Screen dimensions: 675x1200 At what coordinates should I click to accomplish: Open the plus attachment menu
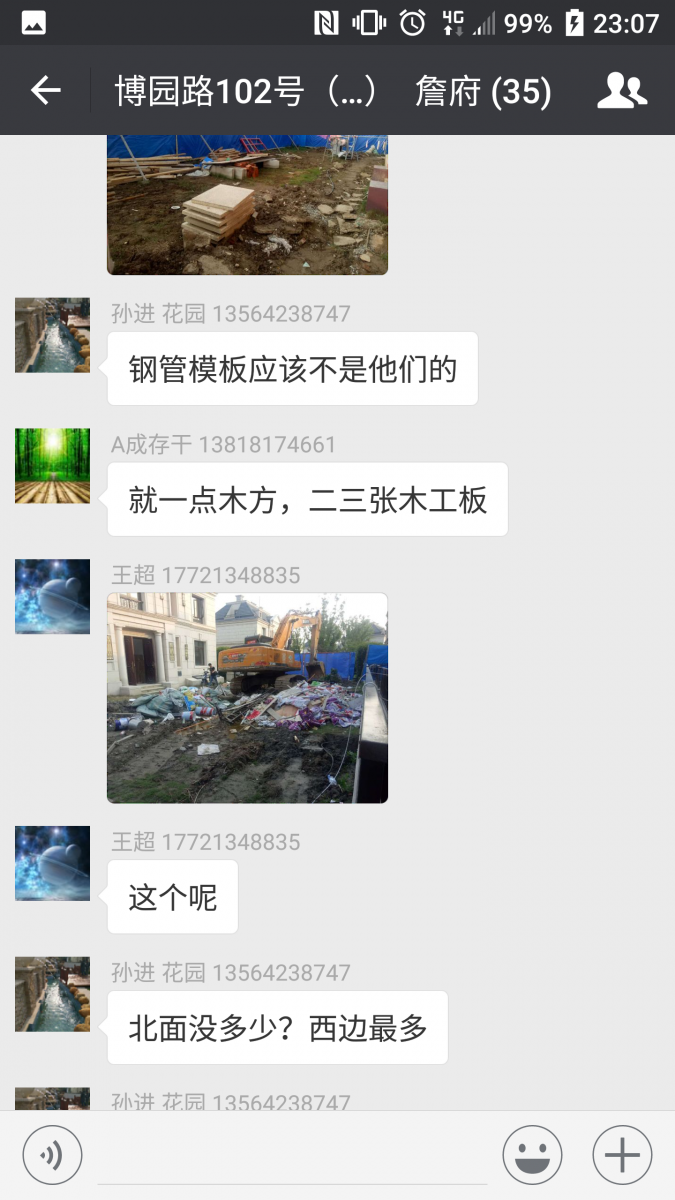pos(622,1155)
